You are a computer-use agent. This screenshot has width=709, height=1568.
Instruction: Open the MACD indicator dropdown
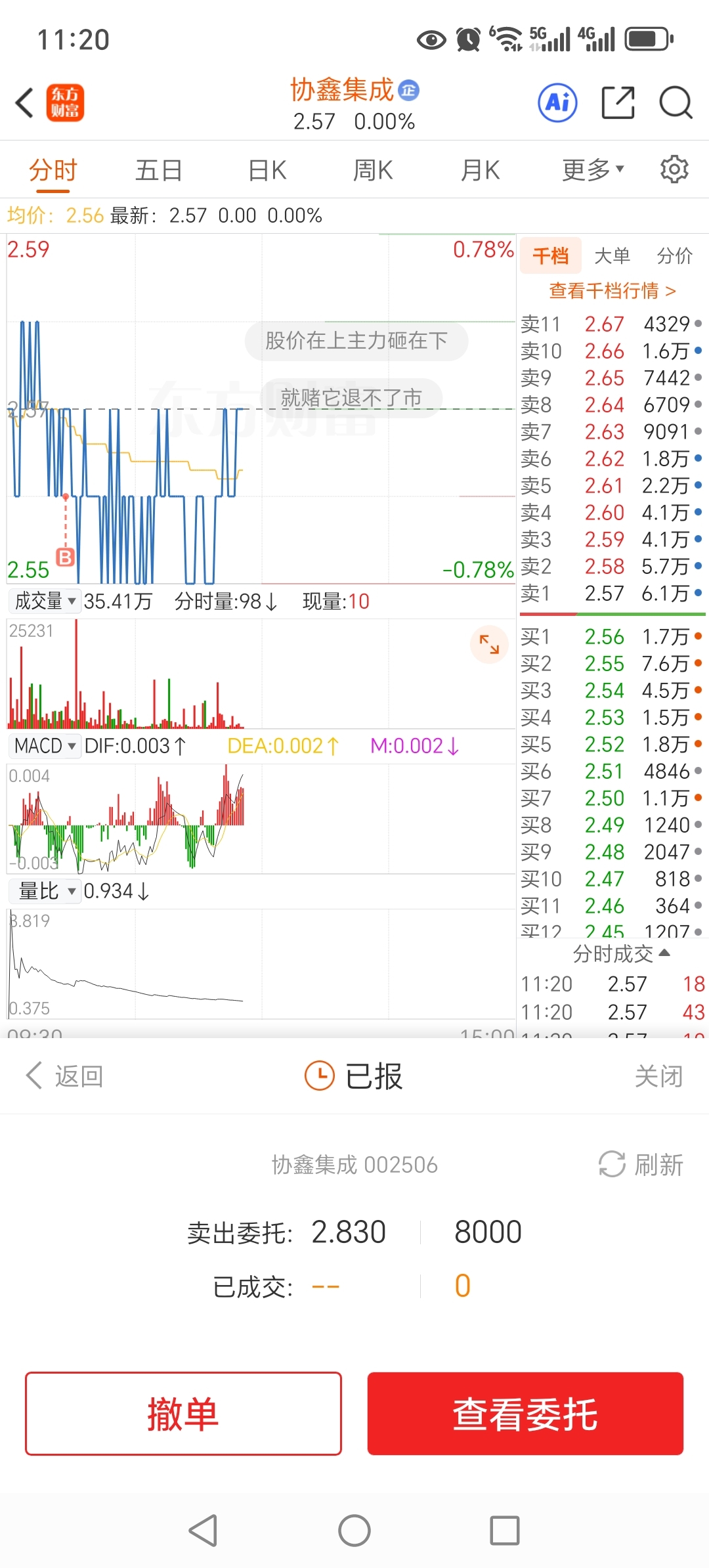point(45,746)
